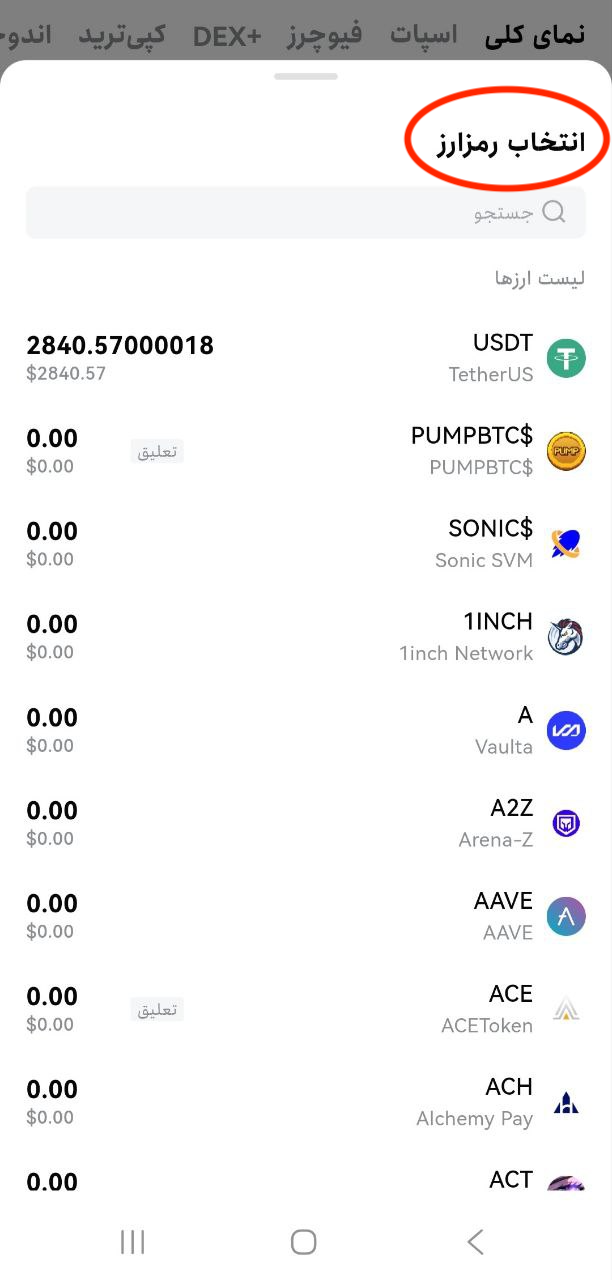The image size is (612, 1280).
Task: Select USDT TetherUS from the list
Action: click(x=306, y=358)
